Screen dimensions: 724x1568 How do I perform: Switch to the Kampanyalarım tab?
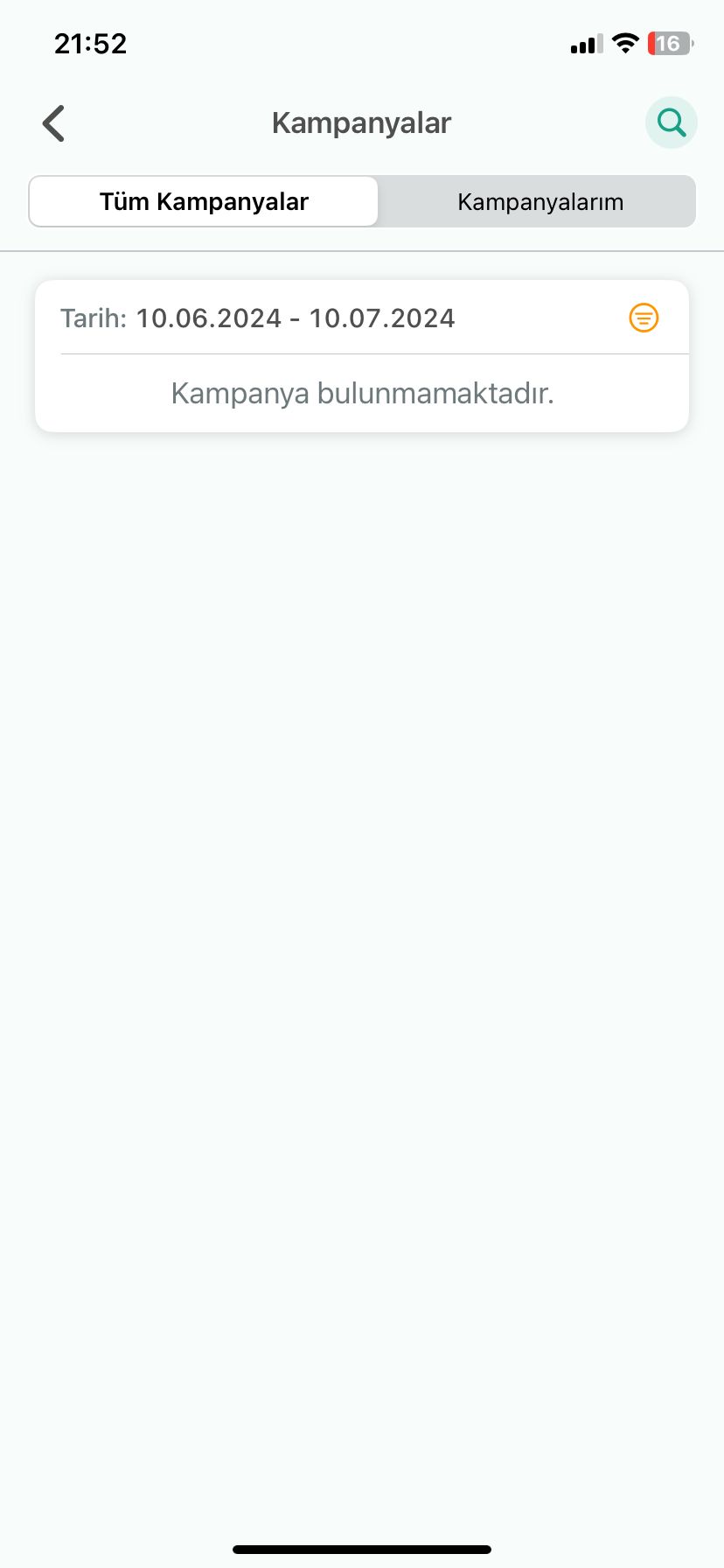click(x=540, y=202)
